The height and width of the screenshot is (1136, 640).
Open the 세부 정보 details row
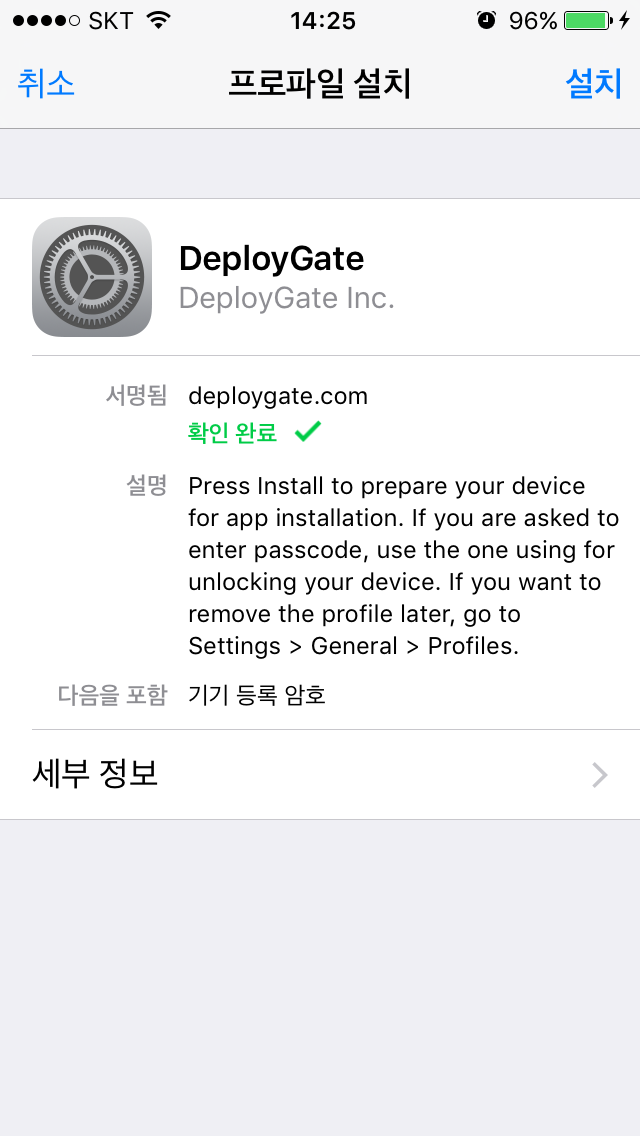[320, 774]
